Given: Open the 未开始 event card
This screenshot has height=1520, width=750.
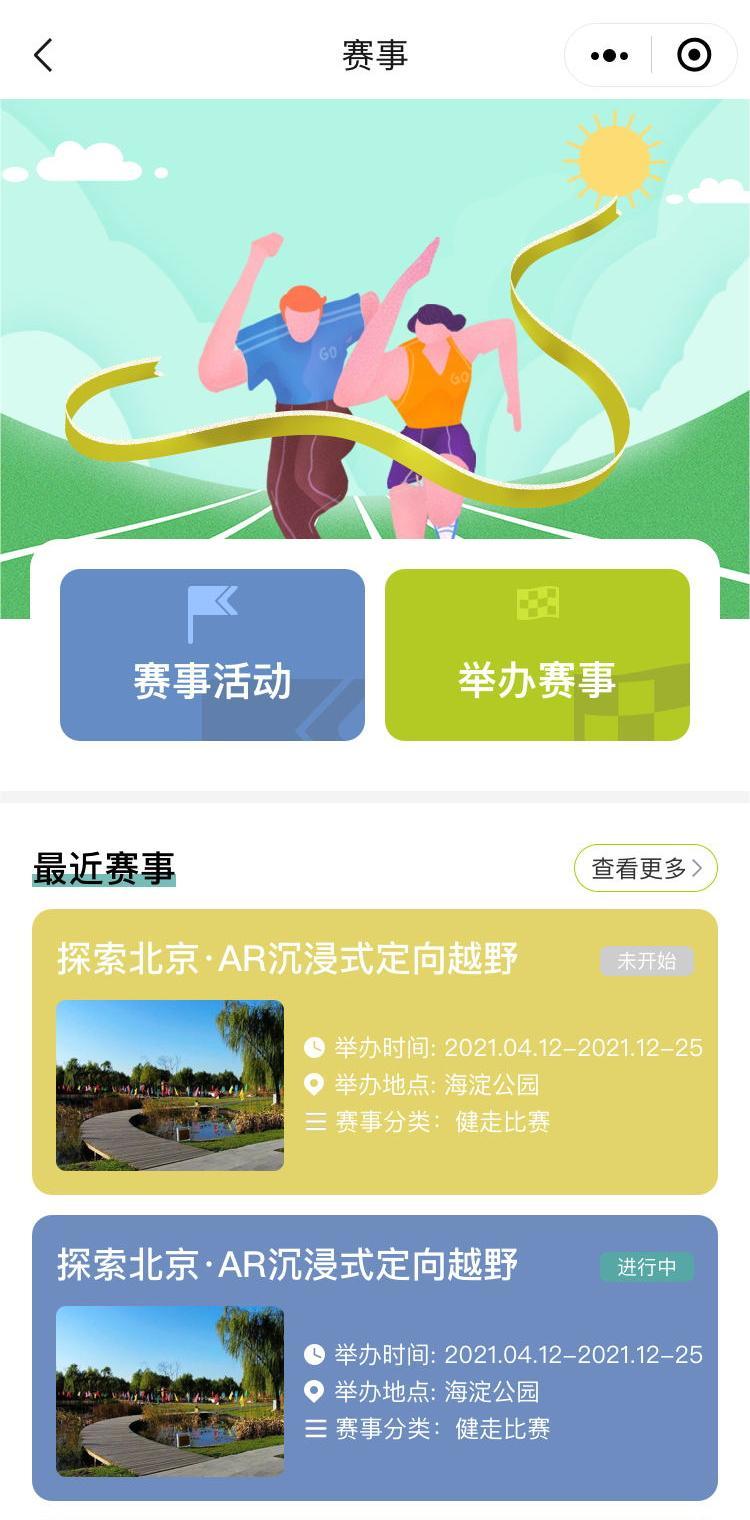Looking at the screenshot, I should point(375,1051).
